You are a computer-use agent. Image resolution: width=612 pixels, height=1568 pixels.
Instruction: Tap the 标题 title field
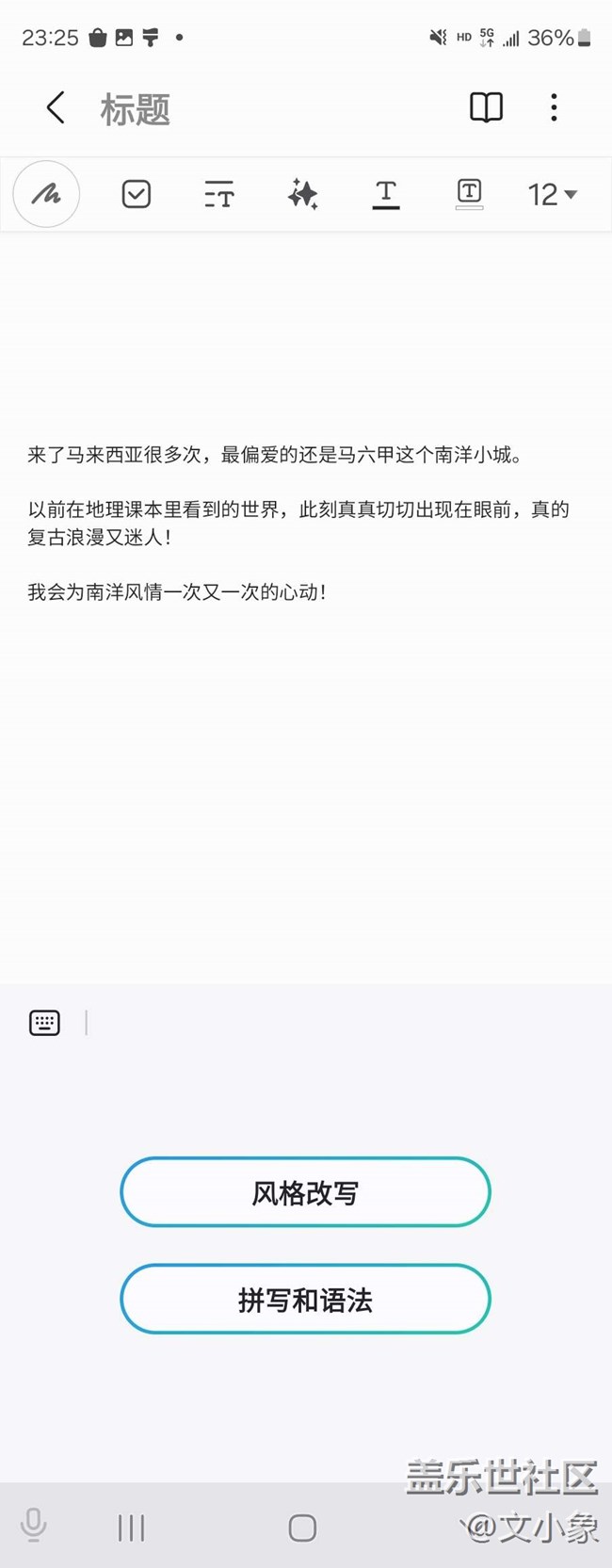(136, 110)
